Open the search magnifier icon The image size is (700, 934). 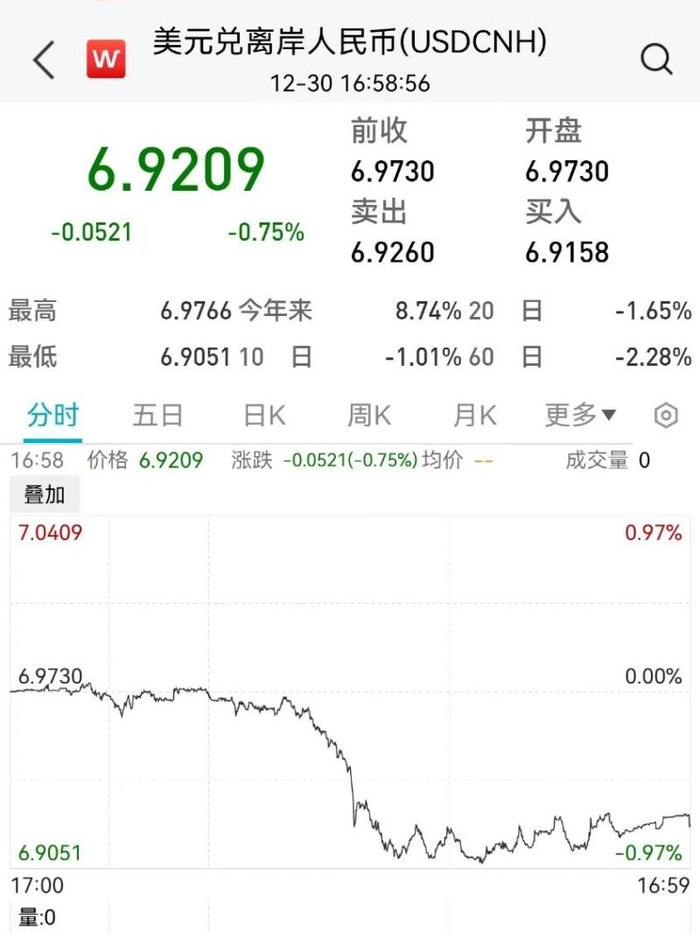656,60
